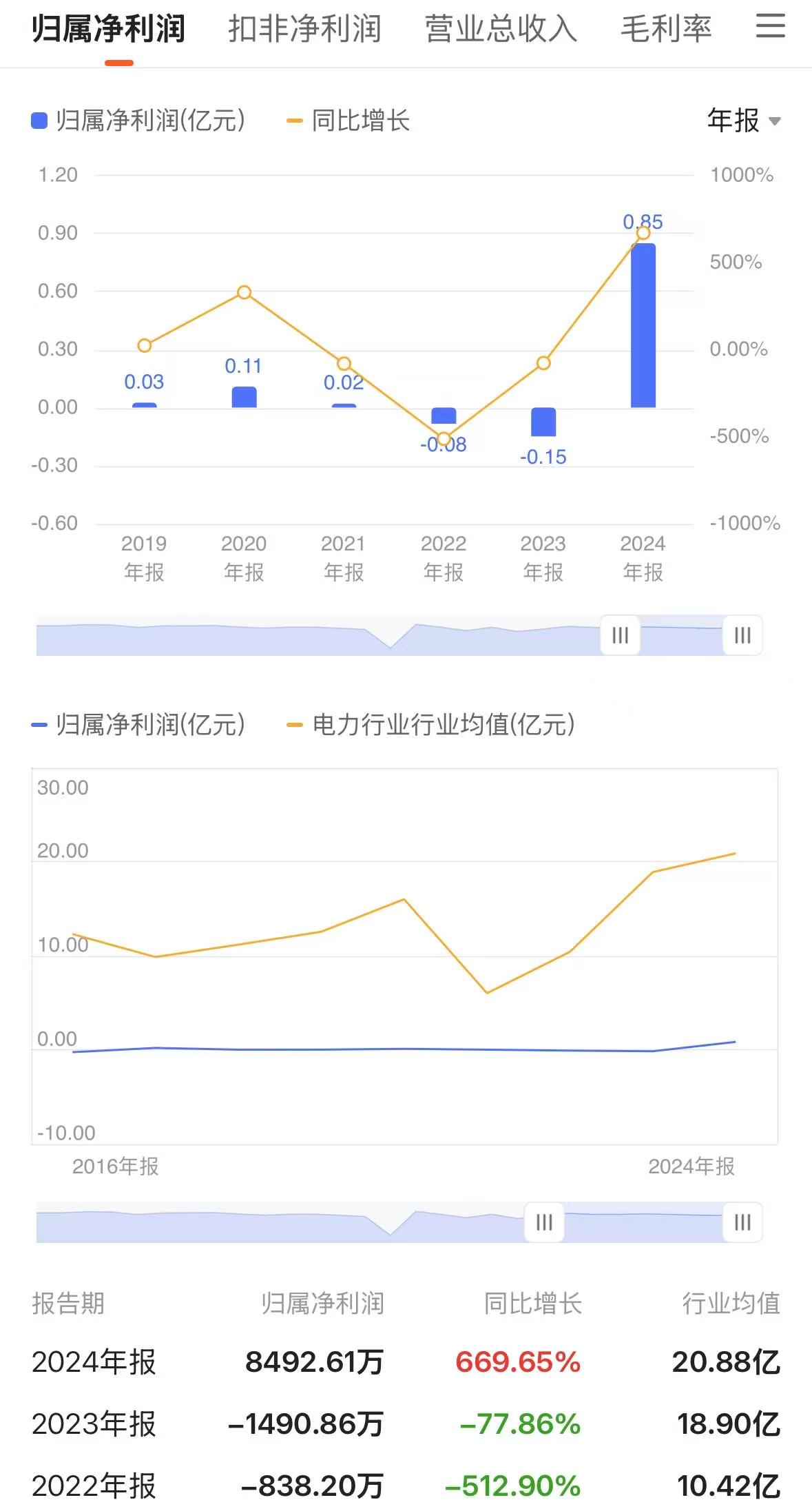The image size is (812, 1511).
Task: Tap the 2024 年报 bar in chart
Action: pyautogui.click(x=643, y=325)
